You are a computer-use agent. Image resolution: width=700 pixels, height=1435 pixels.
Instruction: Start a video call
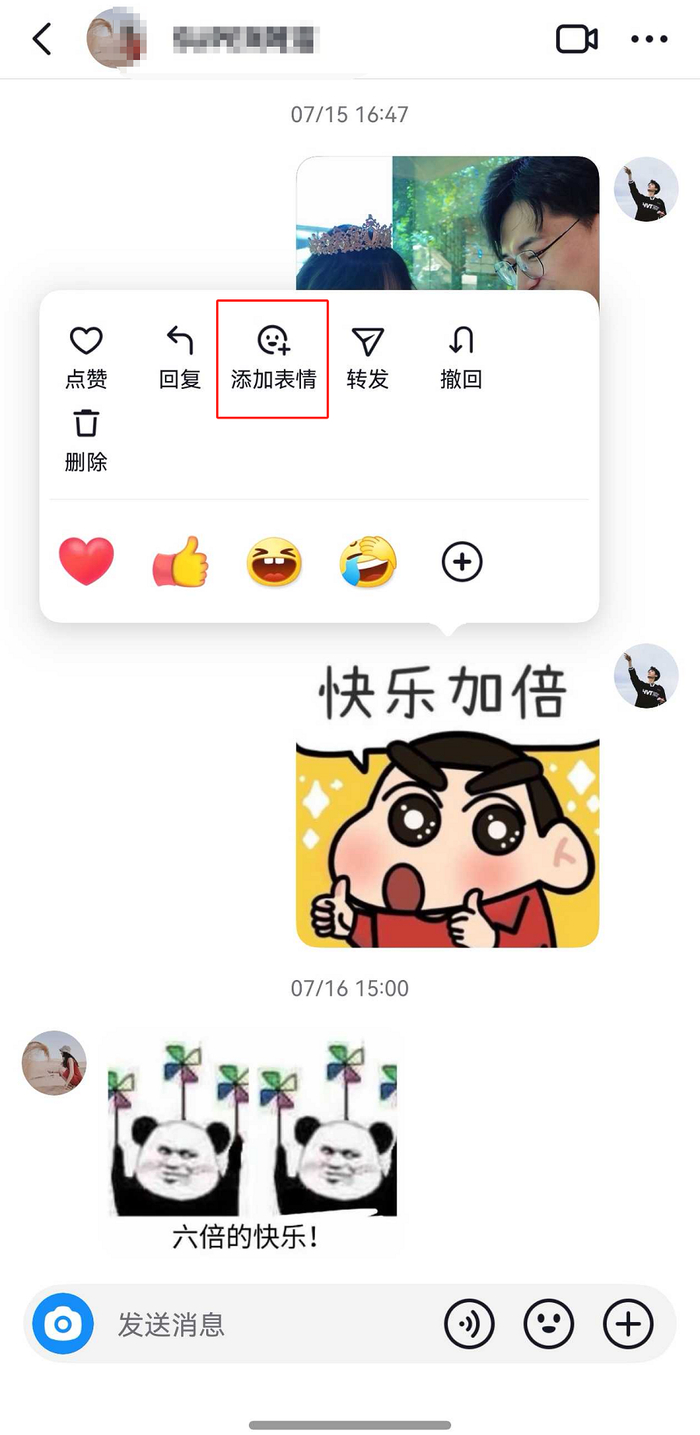tap(577, 40)
